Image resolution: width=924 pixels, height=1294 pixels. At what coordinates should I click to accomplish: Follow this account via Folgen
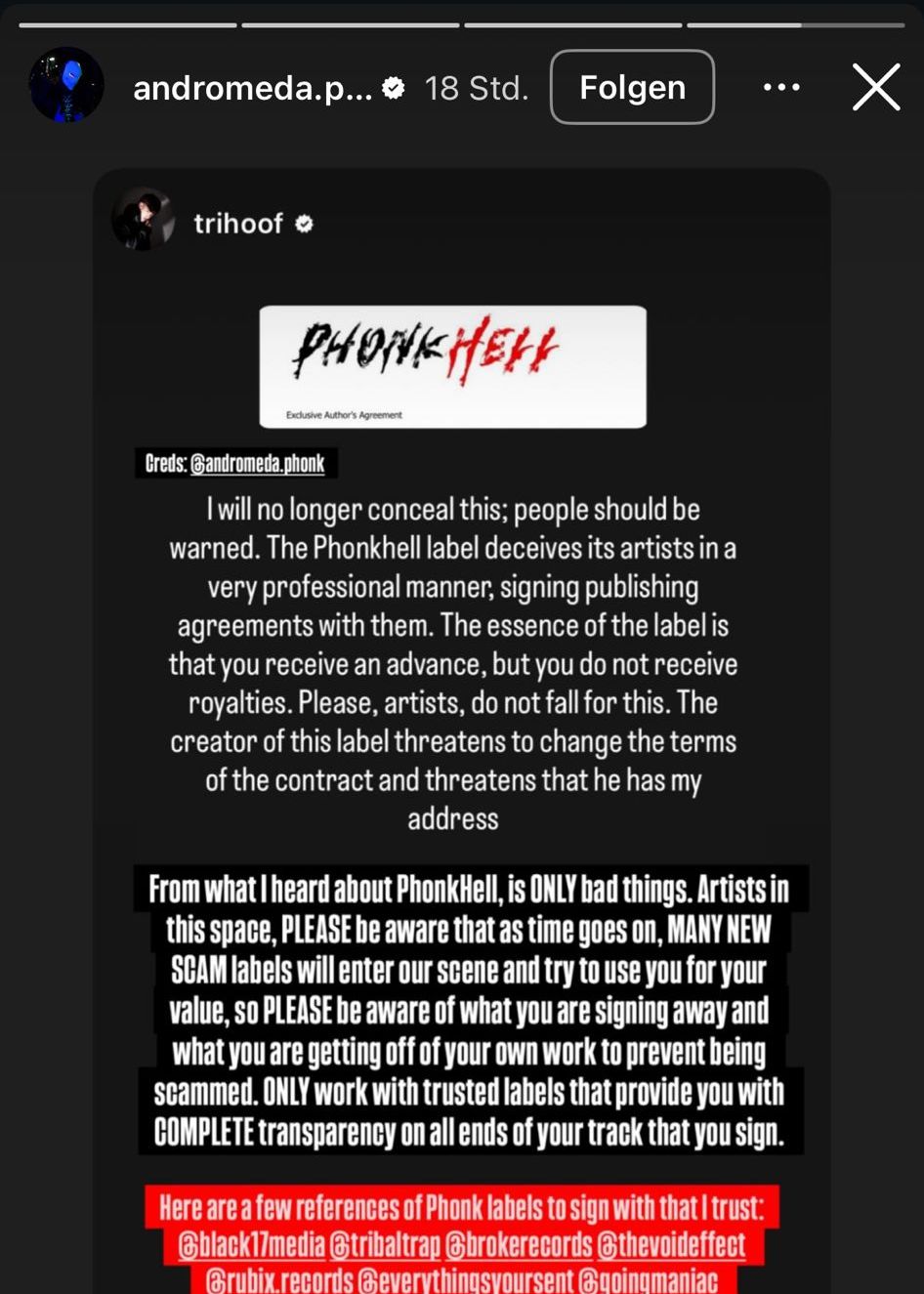tap(632, 87)
